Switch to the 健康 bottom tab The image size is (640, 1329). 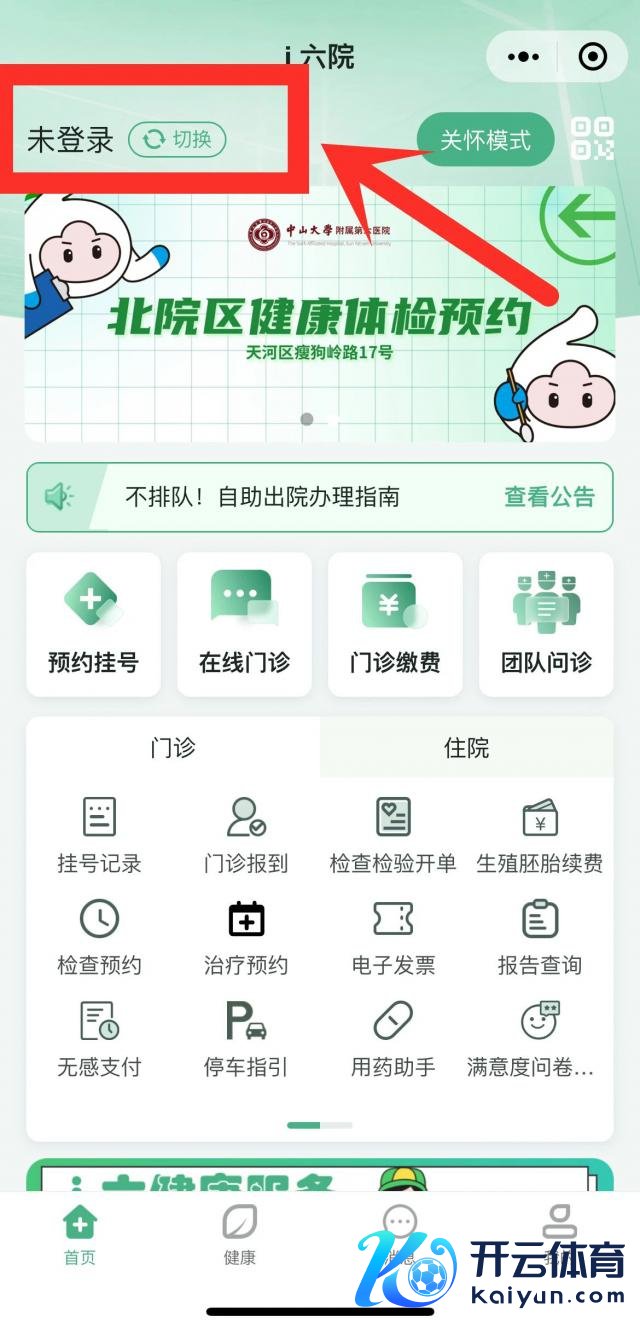click(x=240, y=1235)
